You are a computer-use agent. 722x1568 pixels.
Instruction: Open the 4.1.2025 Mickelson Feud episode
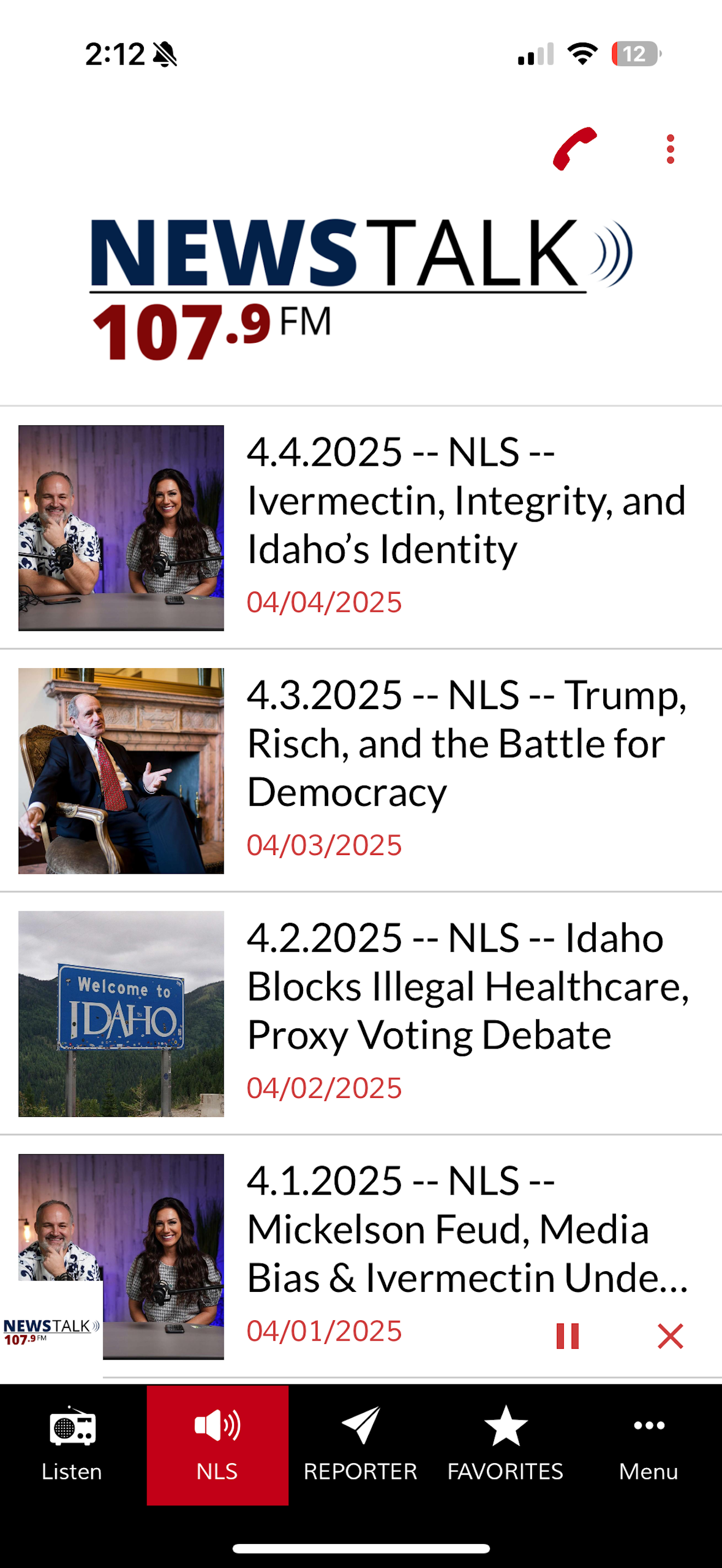point(467,1228)
